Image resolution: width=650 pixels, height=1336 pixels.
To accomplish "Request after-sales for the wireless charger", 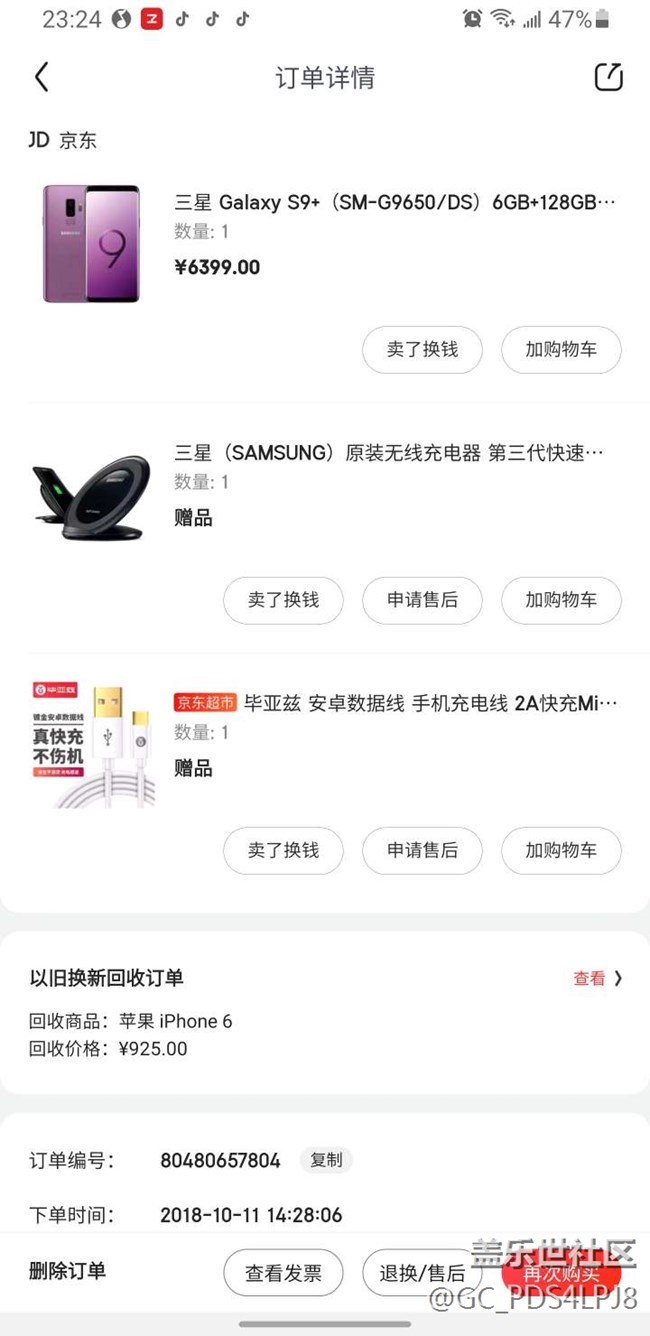I will [x=422, y=600].
